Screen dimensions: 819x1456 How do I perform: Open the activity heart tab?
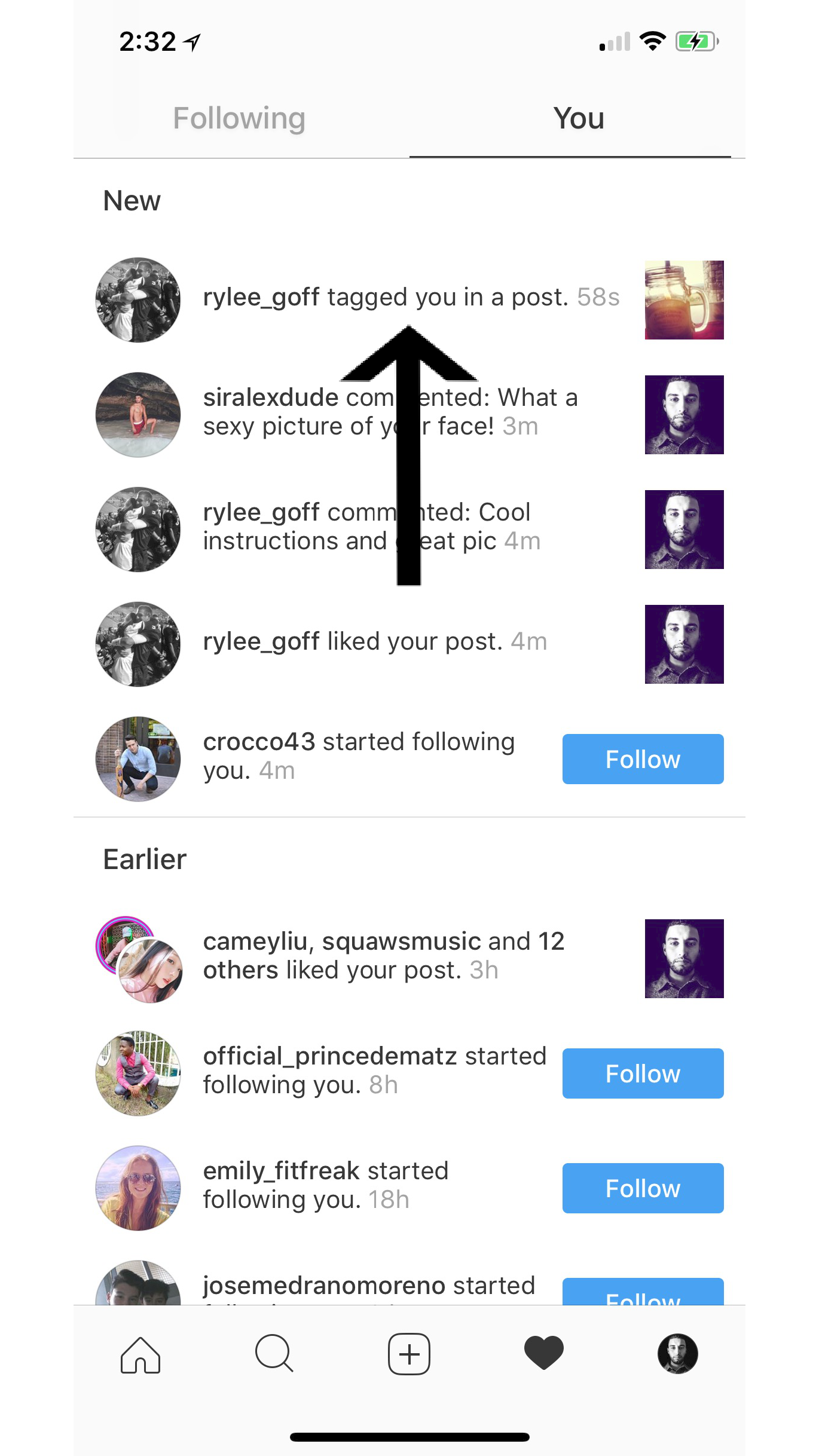tap(543, 1353)
